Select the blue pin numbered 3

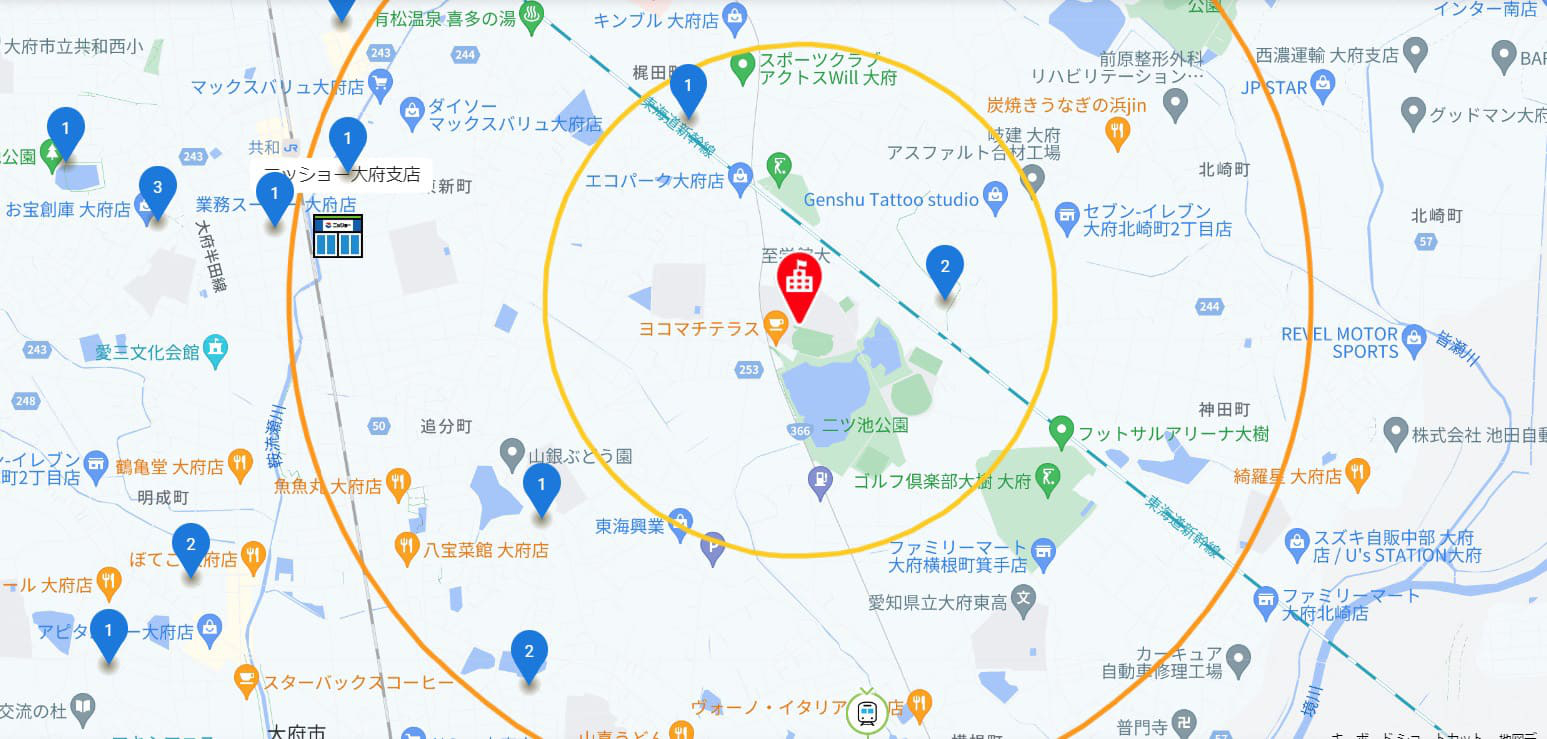point(158,190)
